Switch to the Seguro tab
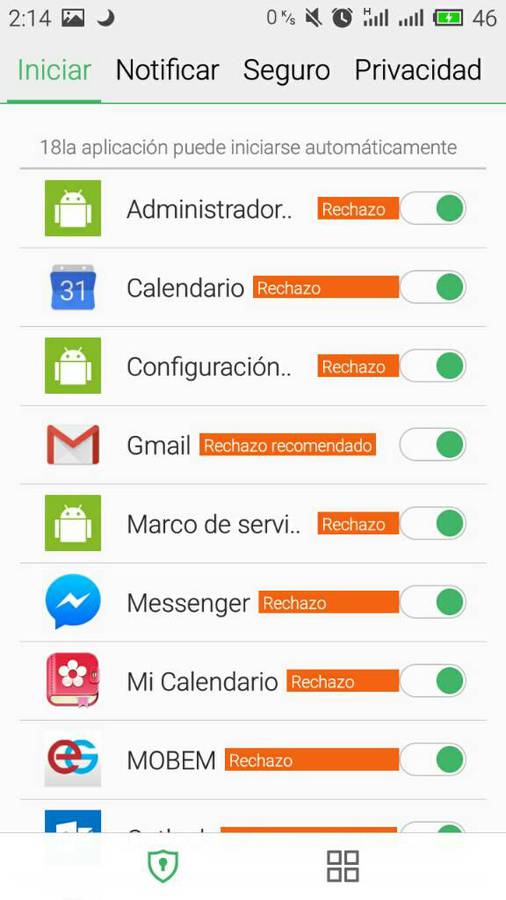The width and height of the screenshot is (506, 900). pos(286,71)
